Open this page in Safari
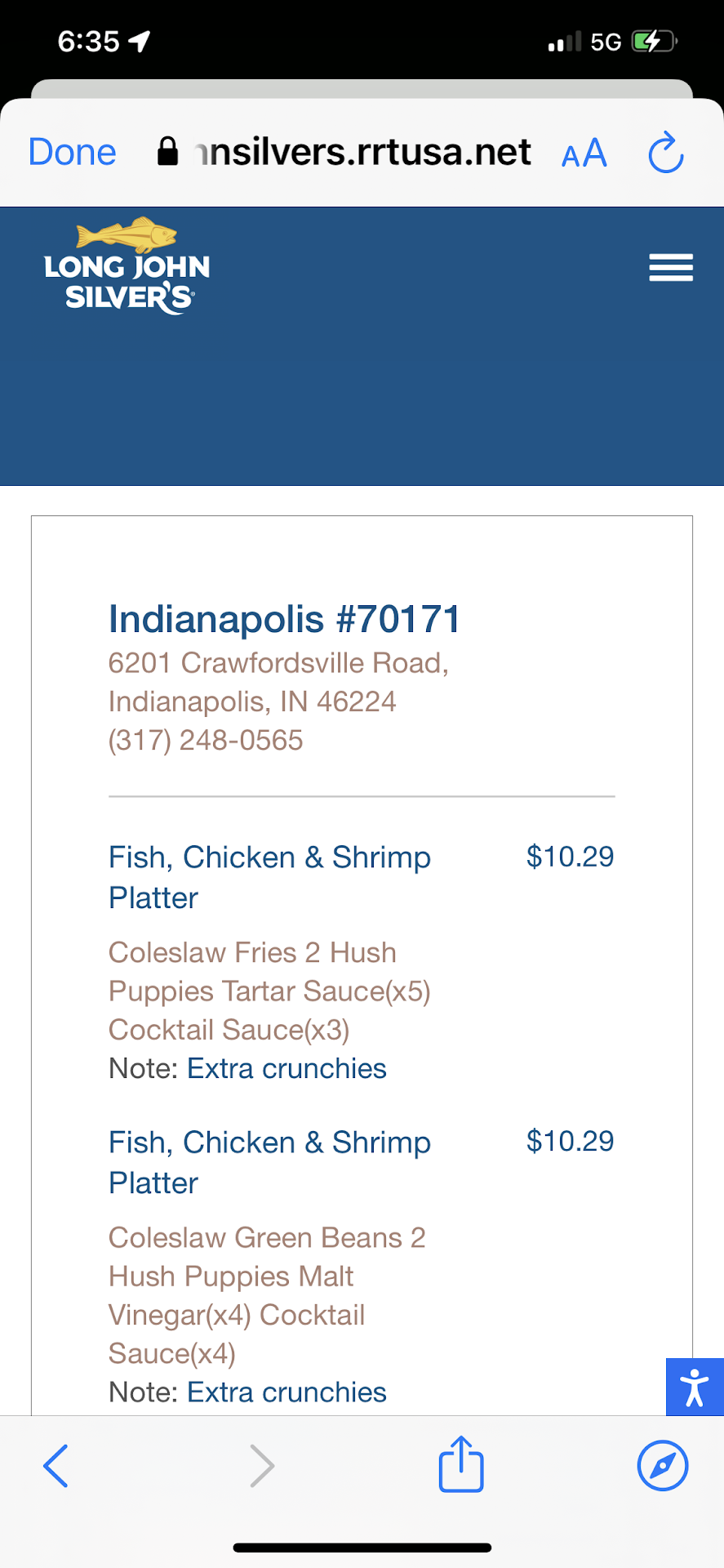This screenshot has height=1568, width=724. (x=662, y=1466)
